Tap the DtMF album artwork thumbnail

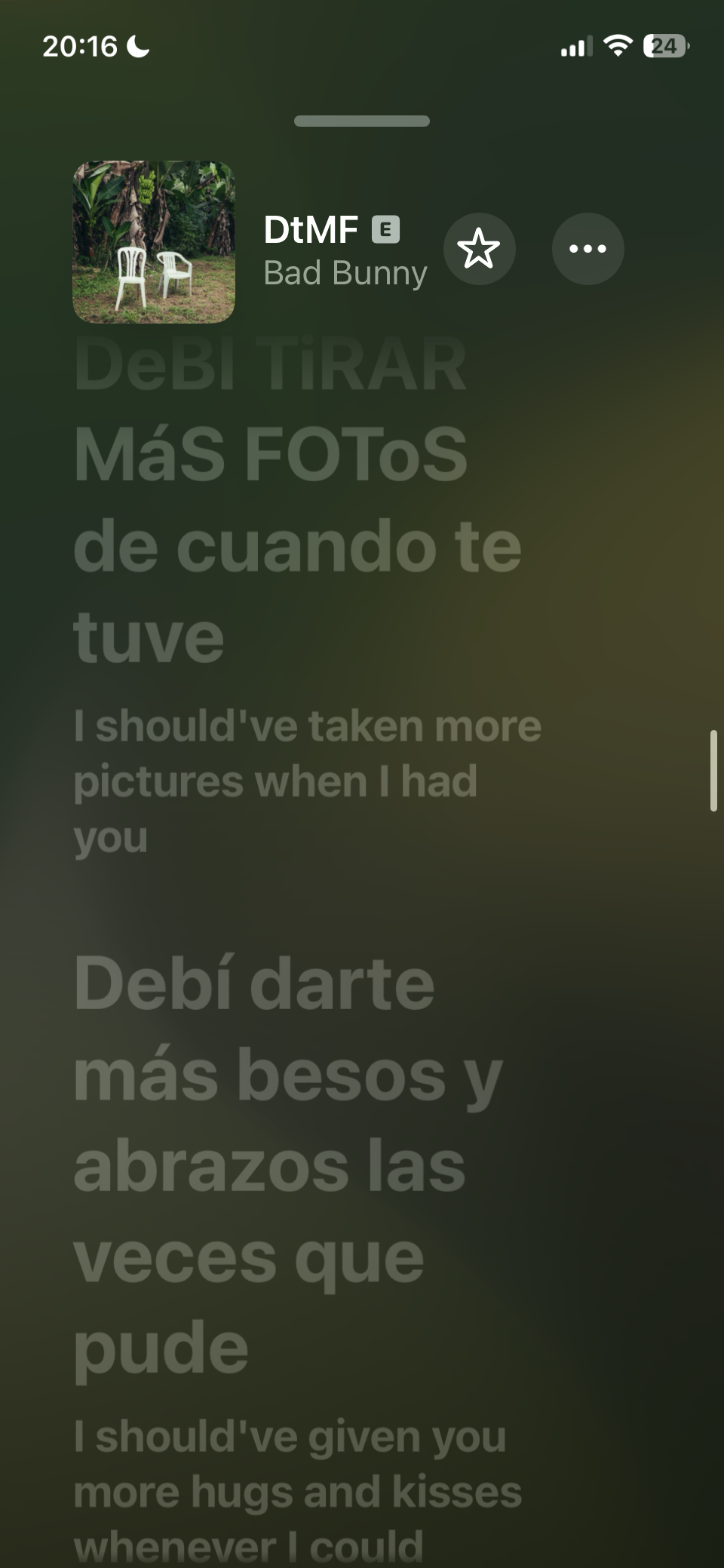pyautogui.click(x=154, y=242)
